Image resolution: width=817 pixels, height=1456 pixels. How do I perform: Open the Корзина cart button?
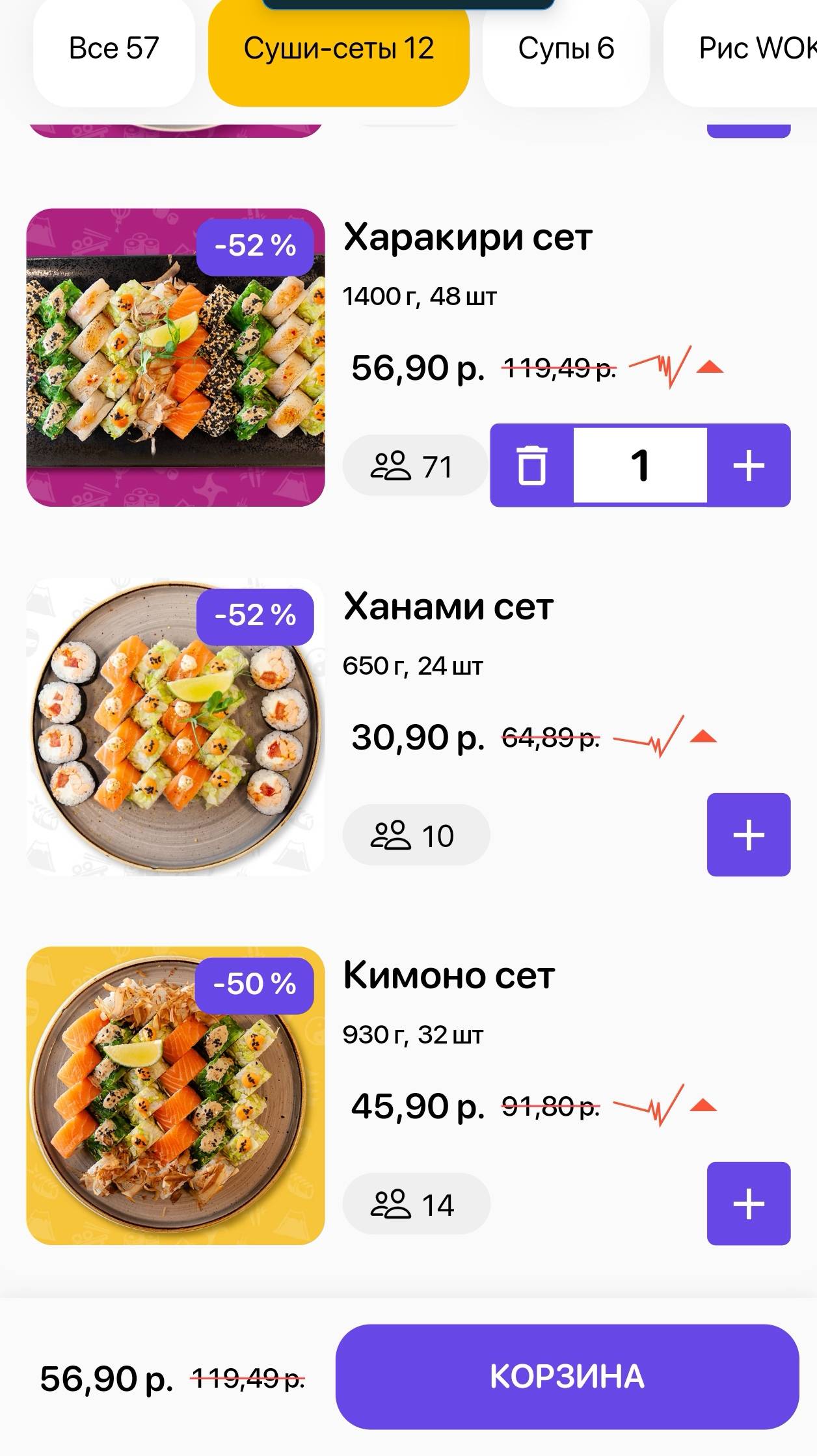coord(567,1377)
